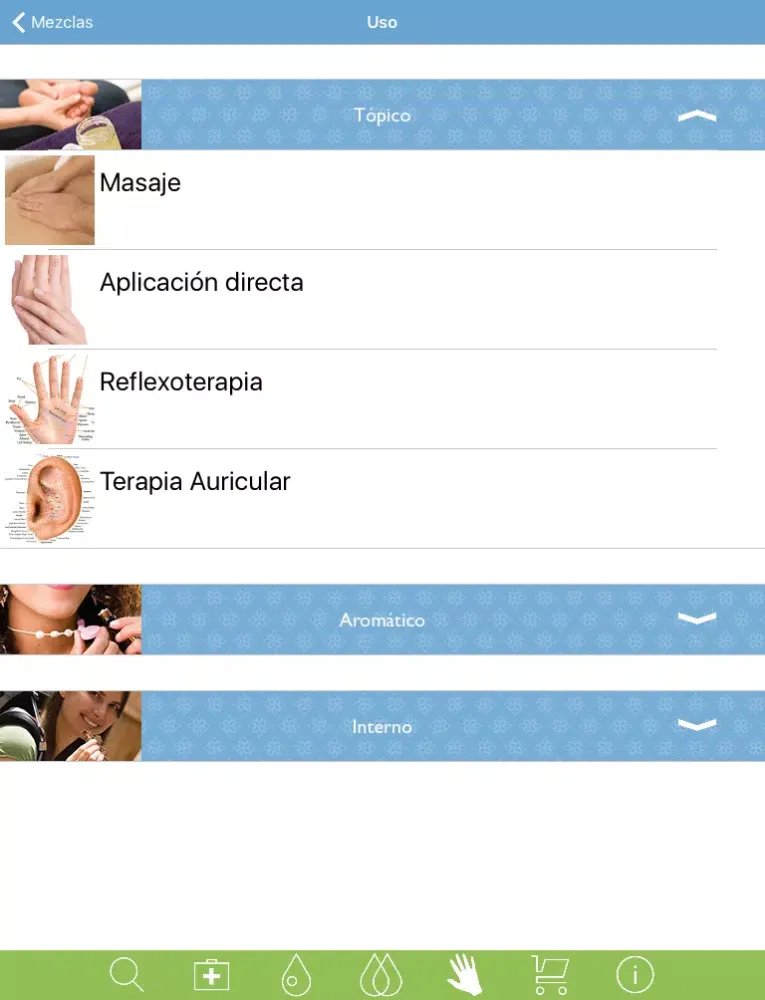Open the search magnifier tab
Screen dimensions: 765x1000
point(127,974)
